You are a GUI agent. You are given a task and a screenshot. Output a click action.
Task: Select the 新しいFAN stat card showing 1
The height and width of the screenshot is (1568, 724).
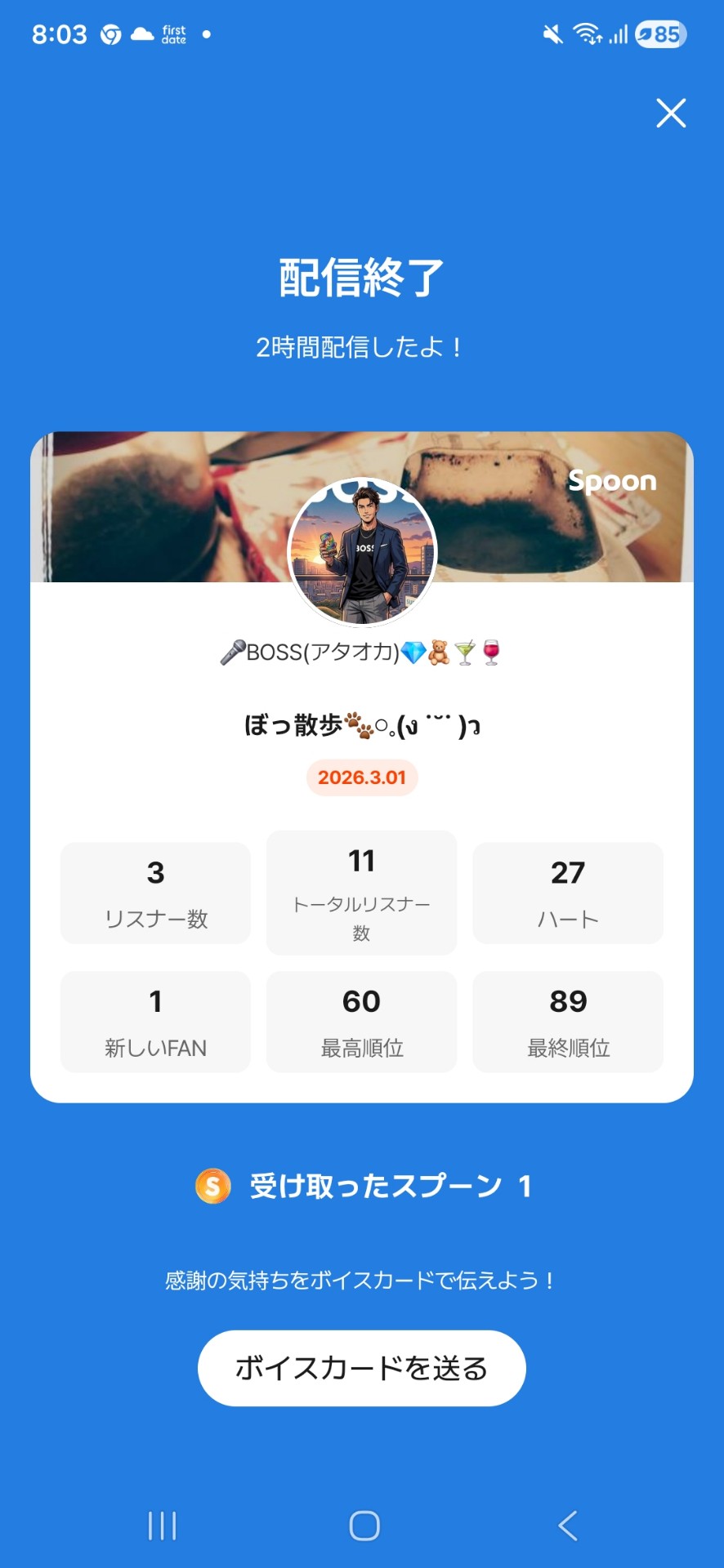point(155,1022)
